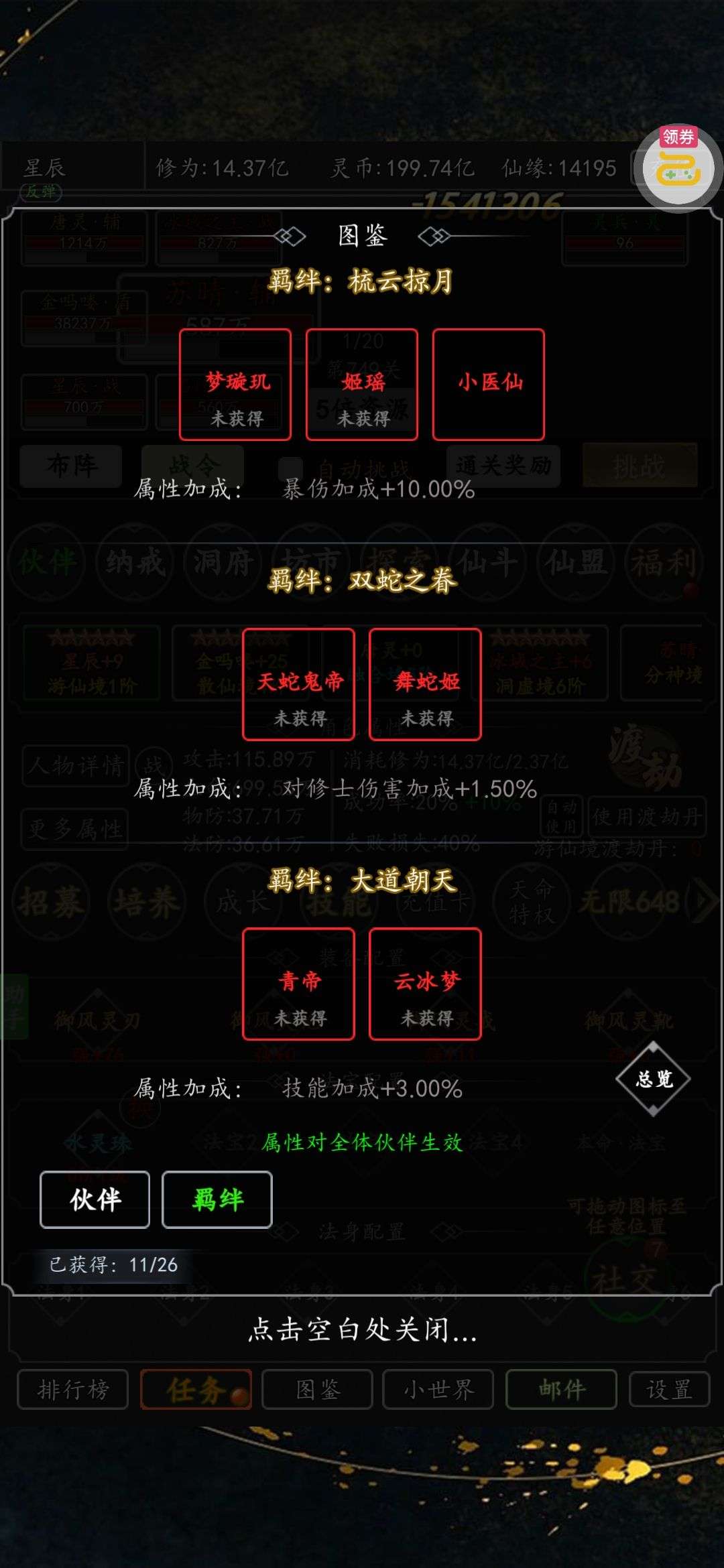Close the dialog via 点击空白处关闭
Viewport: 724px width, 1568px height.
(362, 1329)
